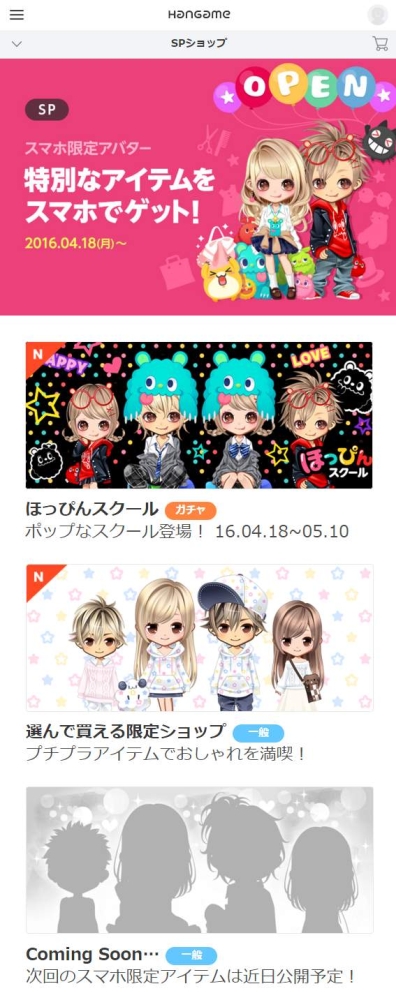Open the hamburger drawer menu

coord(17,15)
